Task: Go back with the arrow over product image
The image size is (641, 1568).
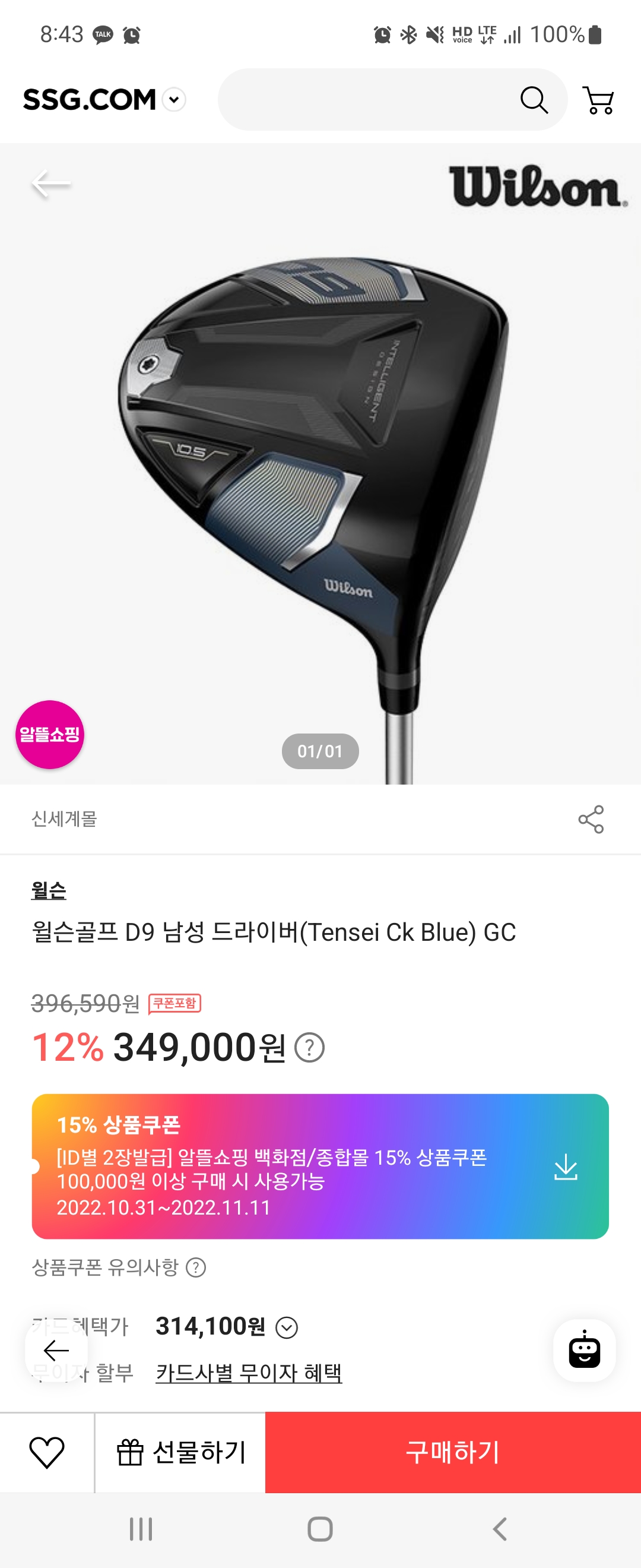Action: (x=51, y=183)
